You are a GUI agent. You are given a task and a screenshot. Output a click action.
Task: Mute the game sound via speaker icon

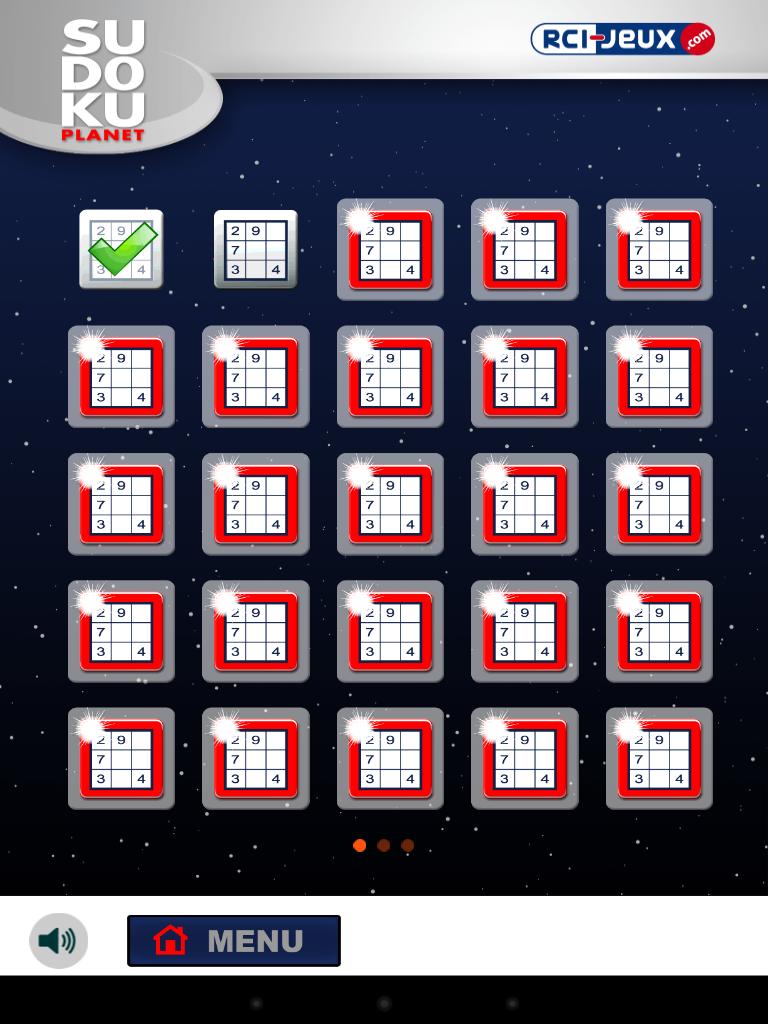pyautogui.click(x=57, y=940)
